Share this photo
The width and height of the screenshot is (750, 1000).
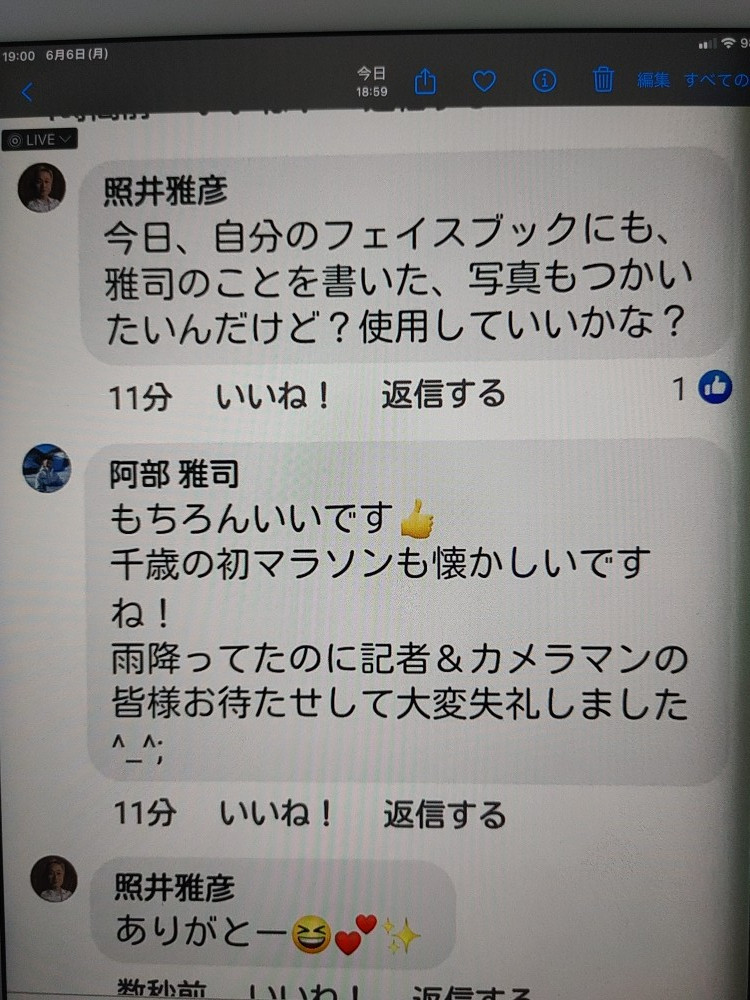click(x=425, y=81)
